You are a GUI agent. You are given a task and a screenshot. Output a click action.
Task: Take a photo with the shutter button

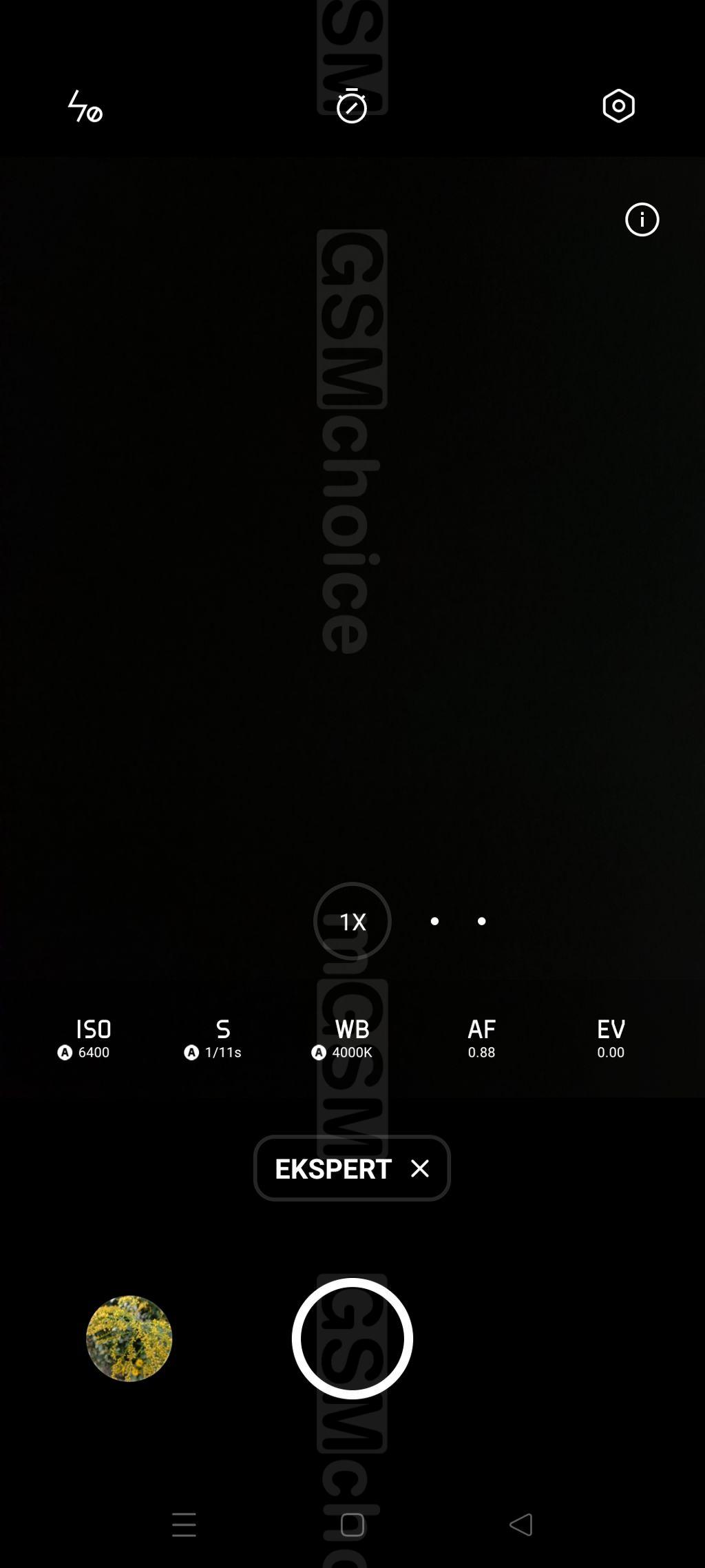coord(352,1339)
